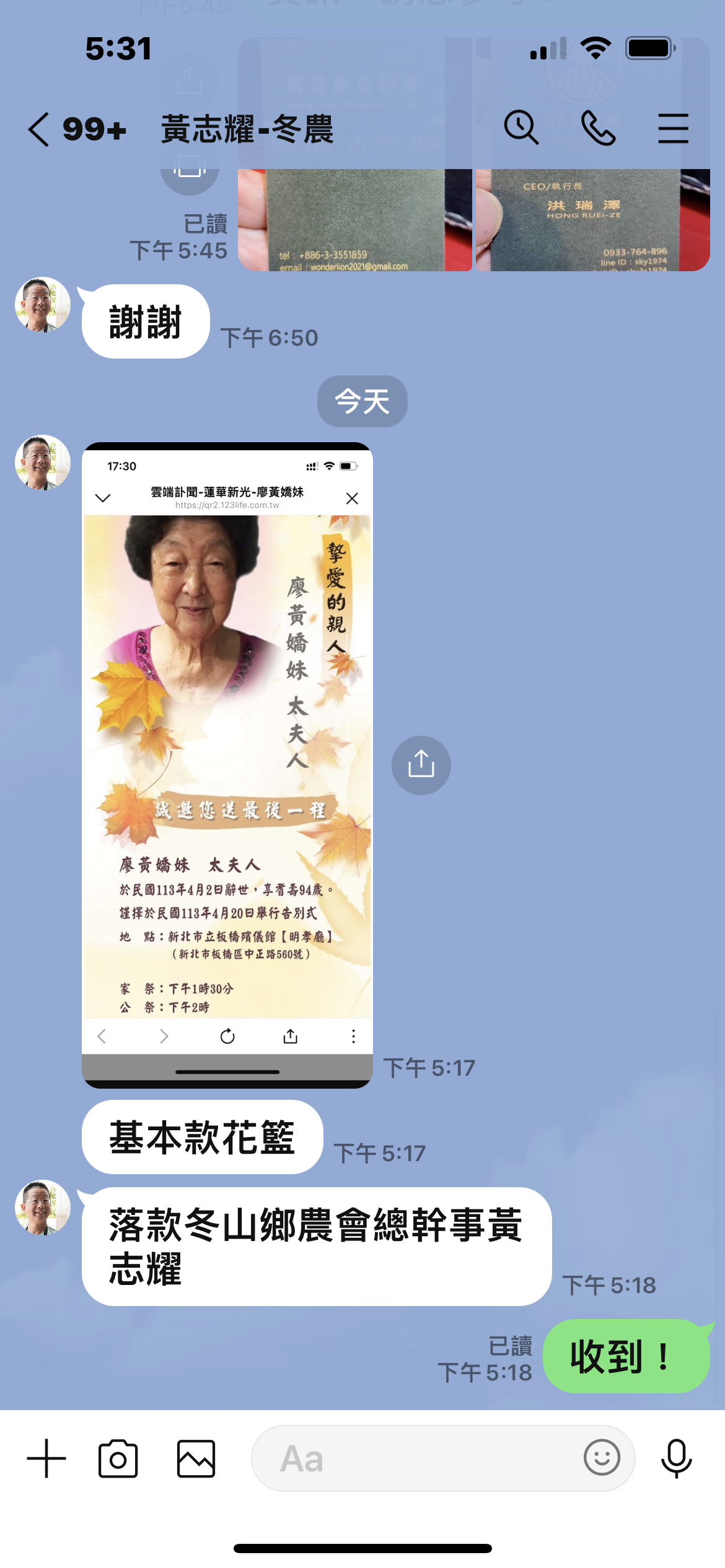Search within this chat

(x=521, y=128)
